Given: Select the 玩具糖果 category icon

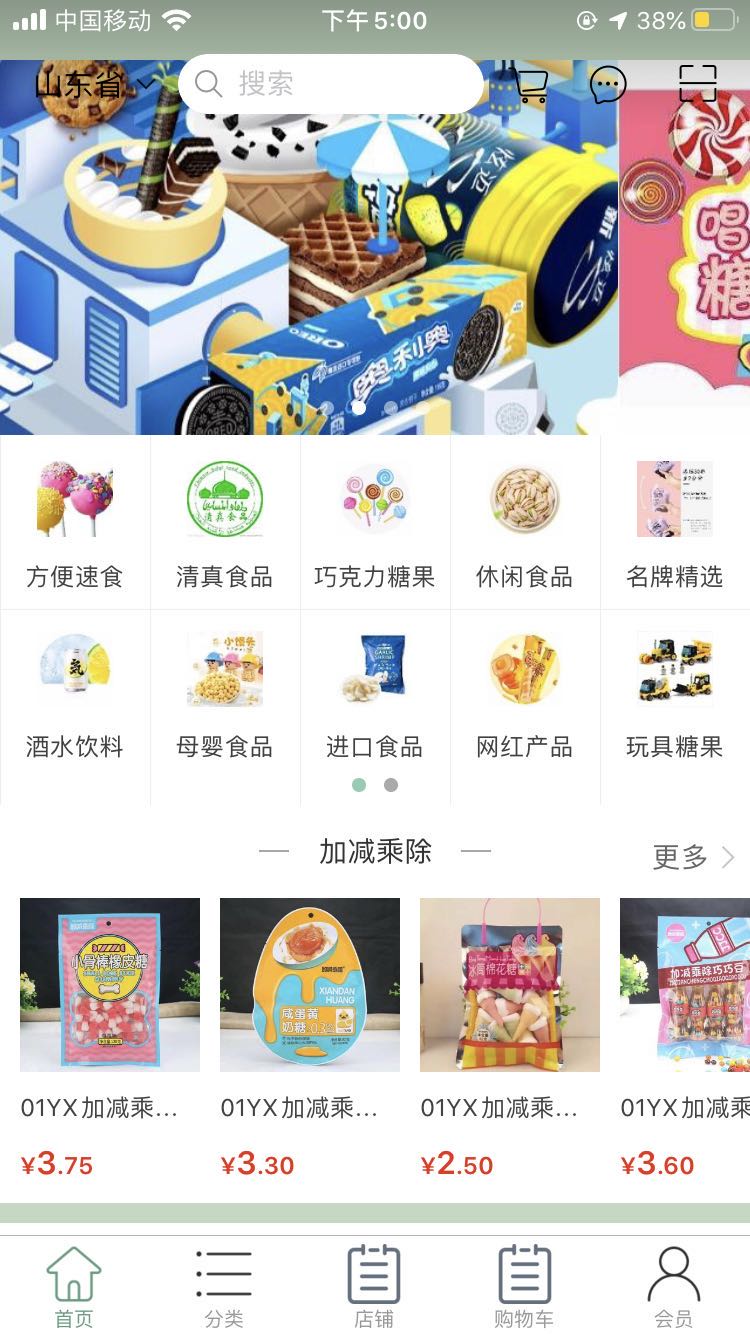Looking at the screenshot, I should coord(675,670).
